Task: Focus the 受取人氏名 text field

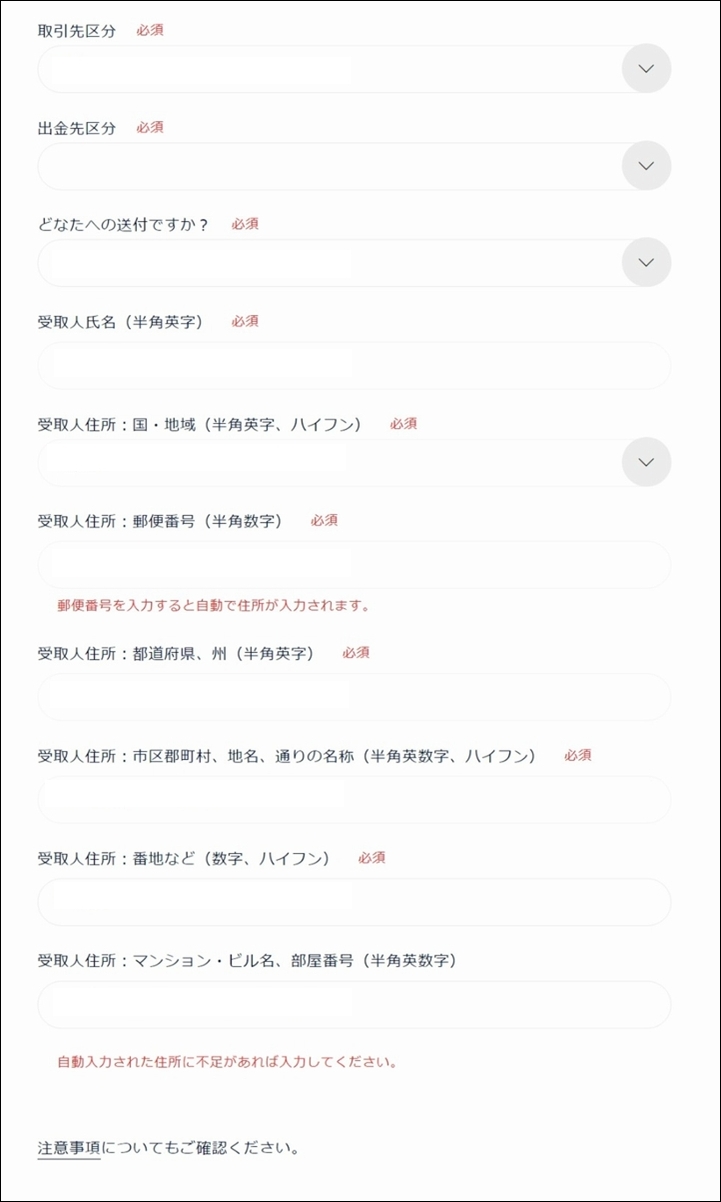Action: [353, 366]
